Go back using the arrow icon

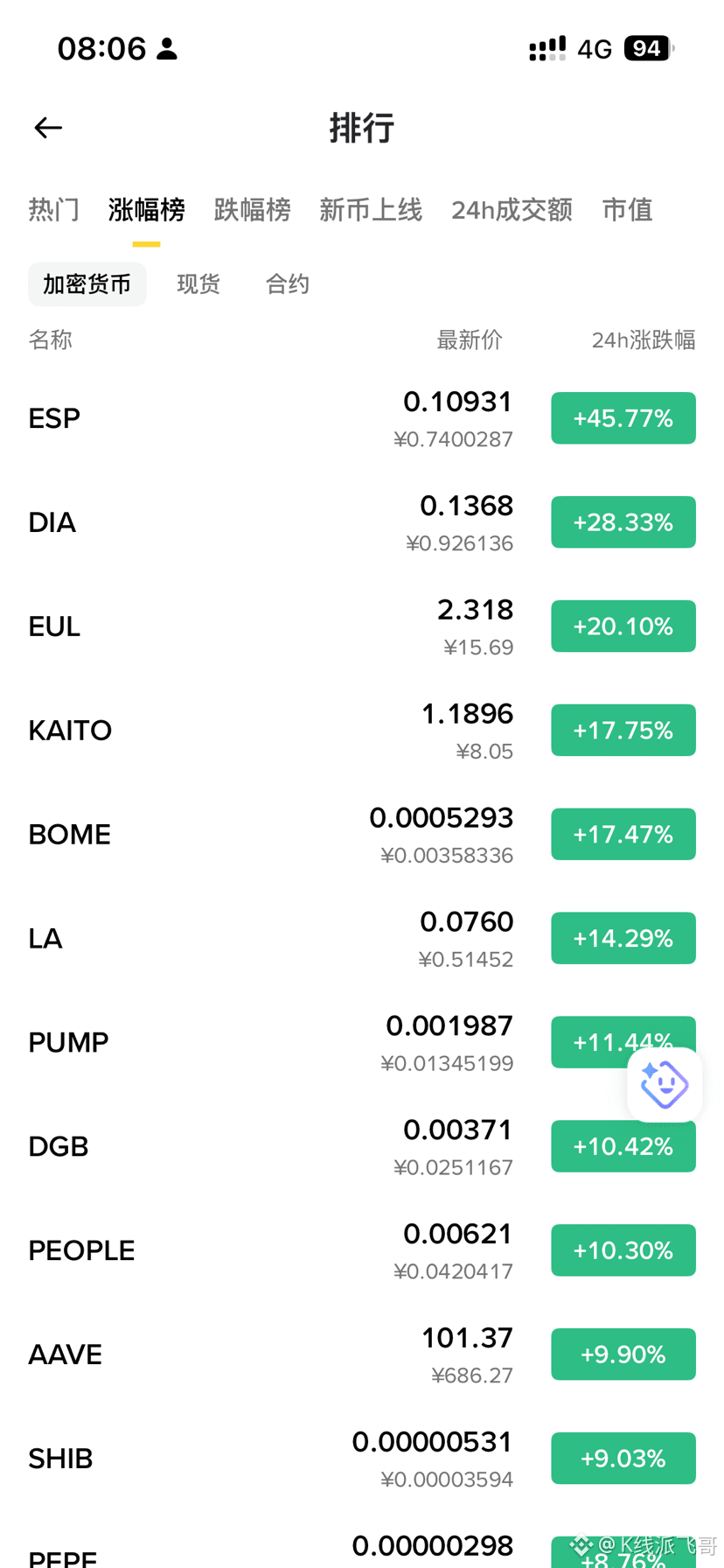pos(48,128)
